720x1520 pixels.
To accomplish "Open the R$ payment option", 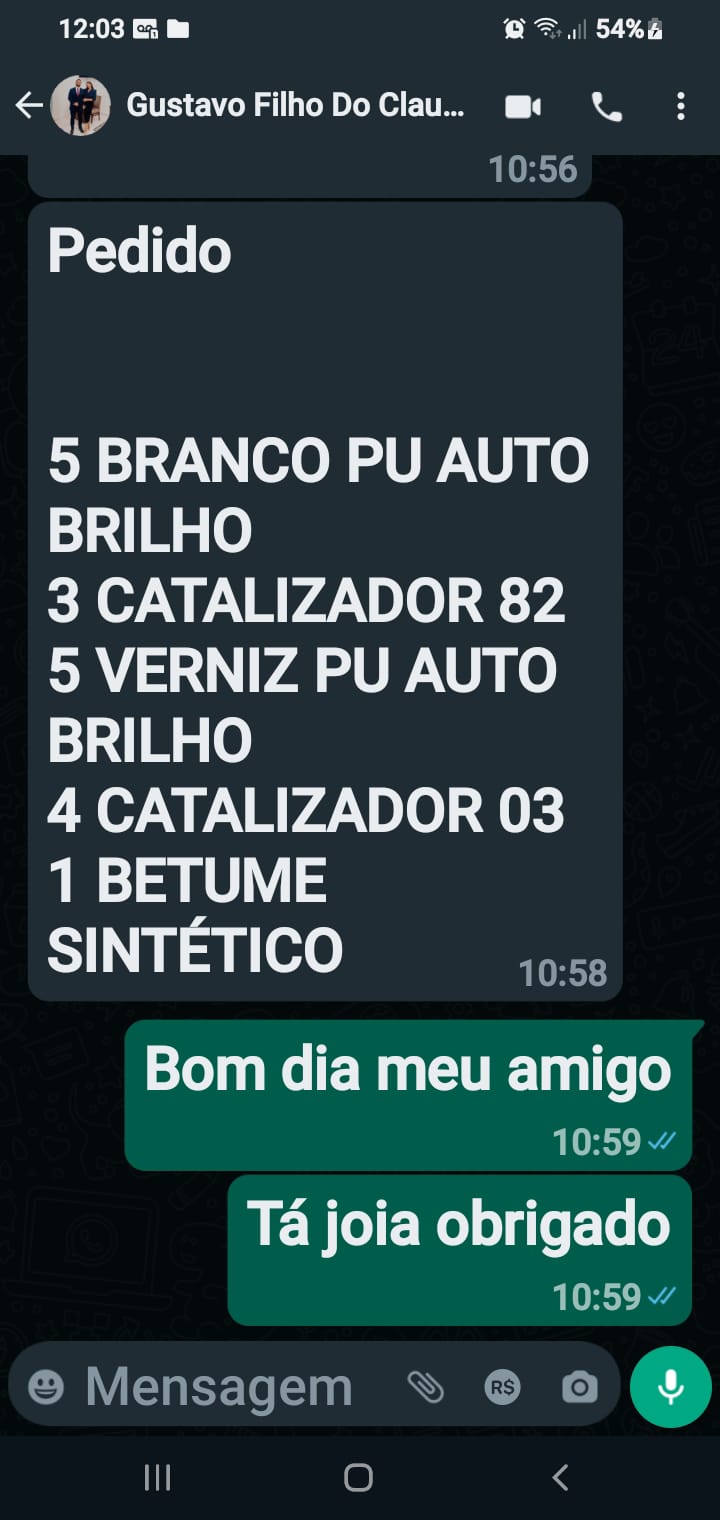I will tap(502, 1387).
